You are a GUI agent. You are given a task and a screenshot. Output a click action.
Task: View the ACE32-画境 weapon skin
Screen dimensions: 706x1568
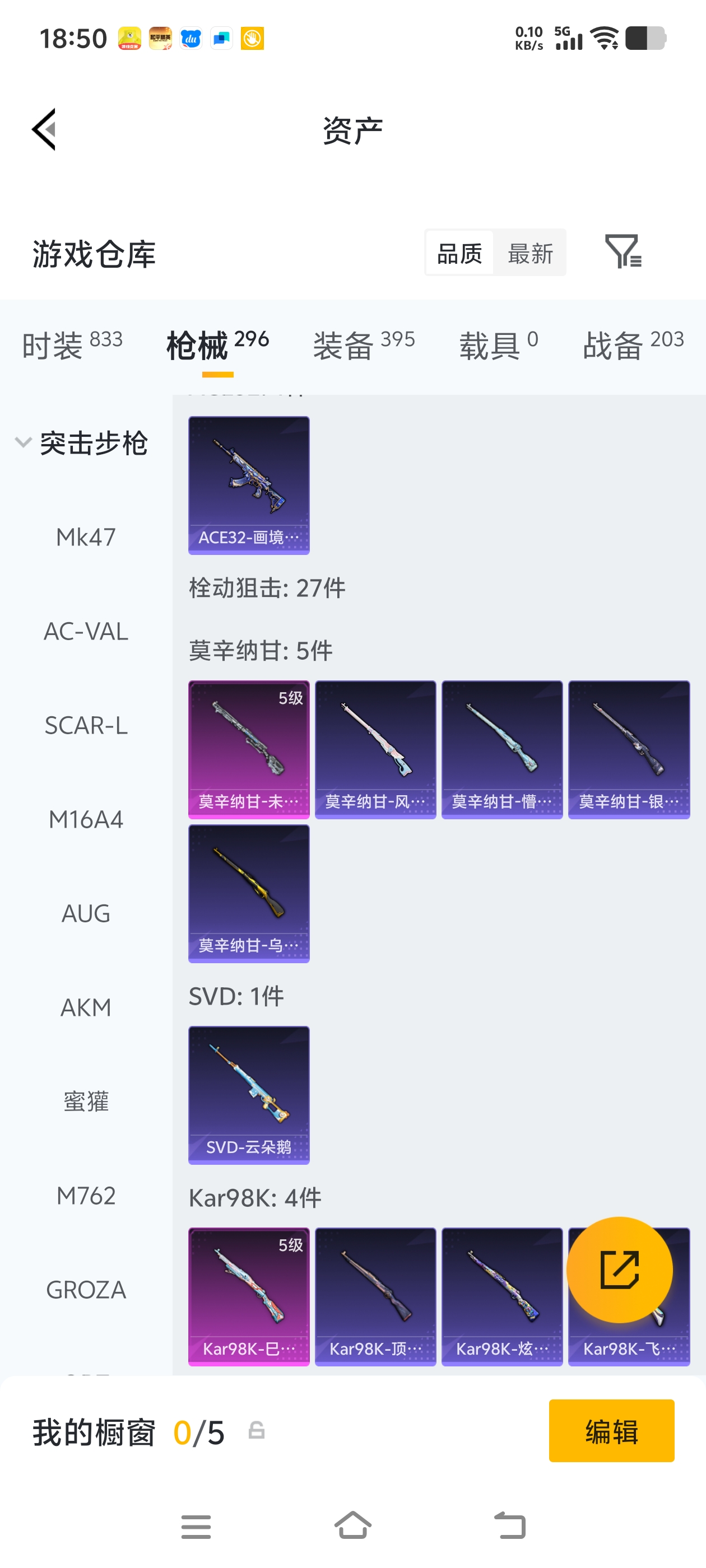tap(249, 484)
